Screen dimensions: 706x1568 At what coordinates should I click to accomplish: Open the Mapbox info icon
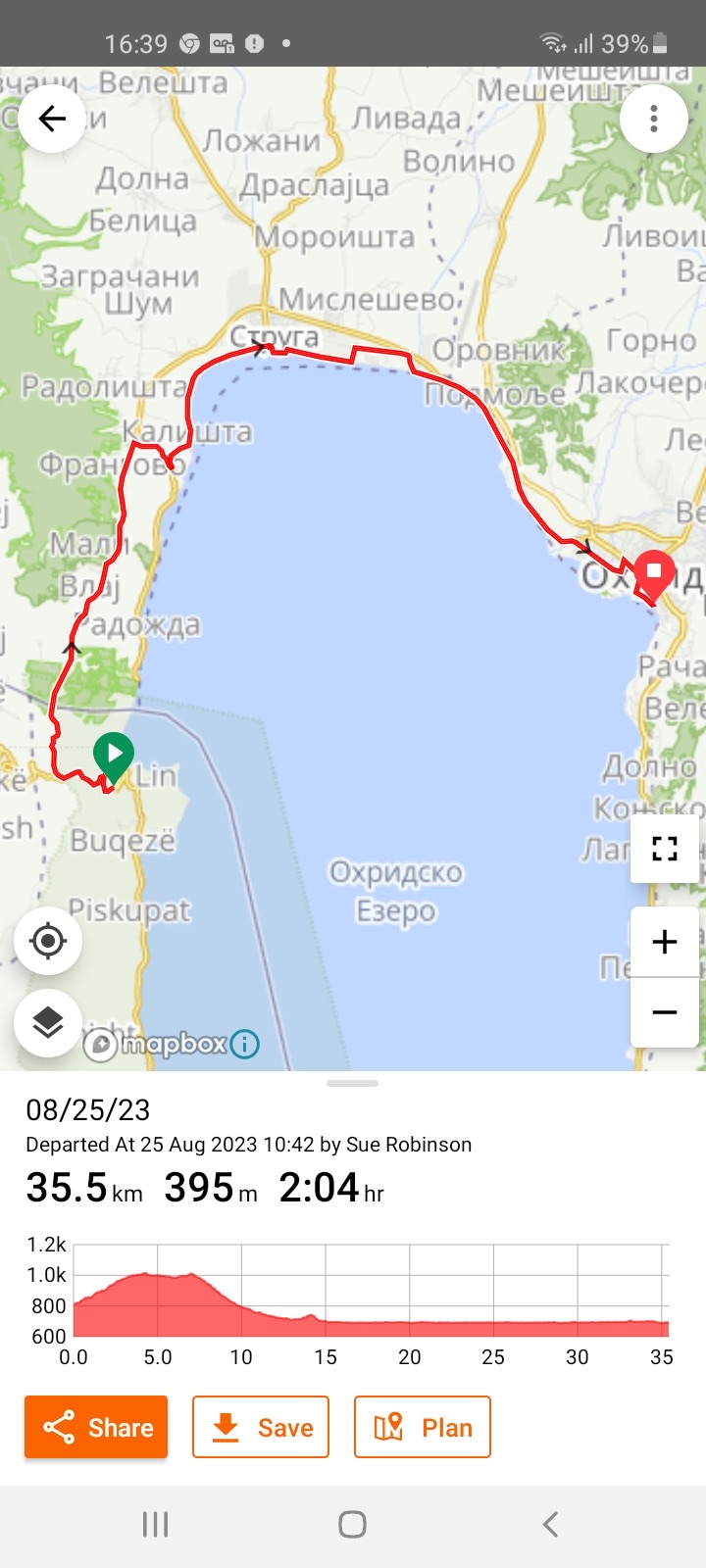[245, 1045]
